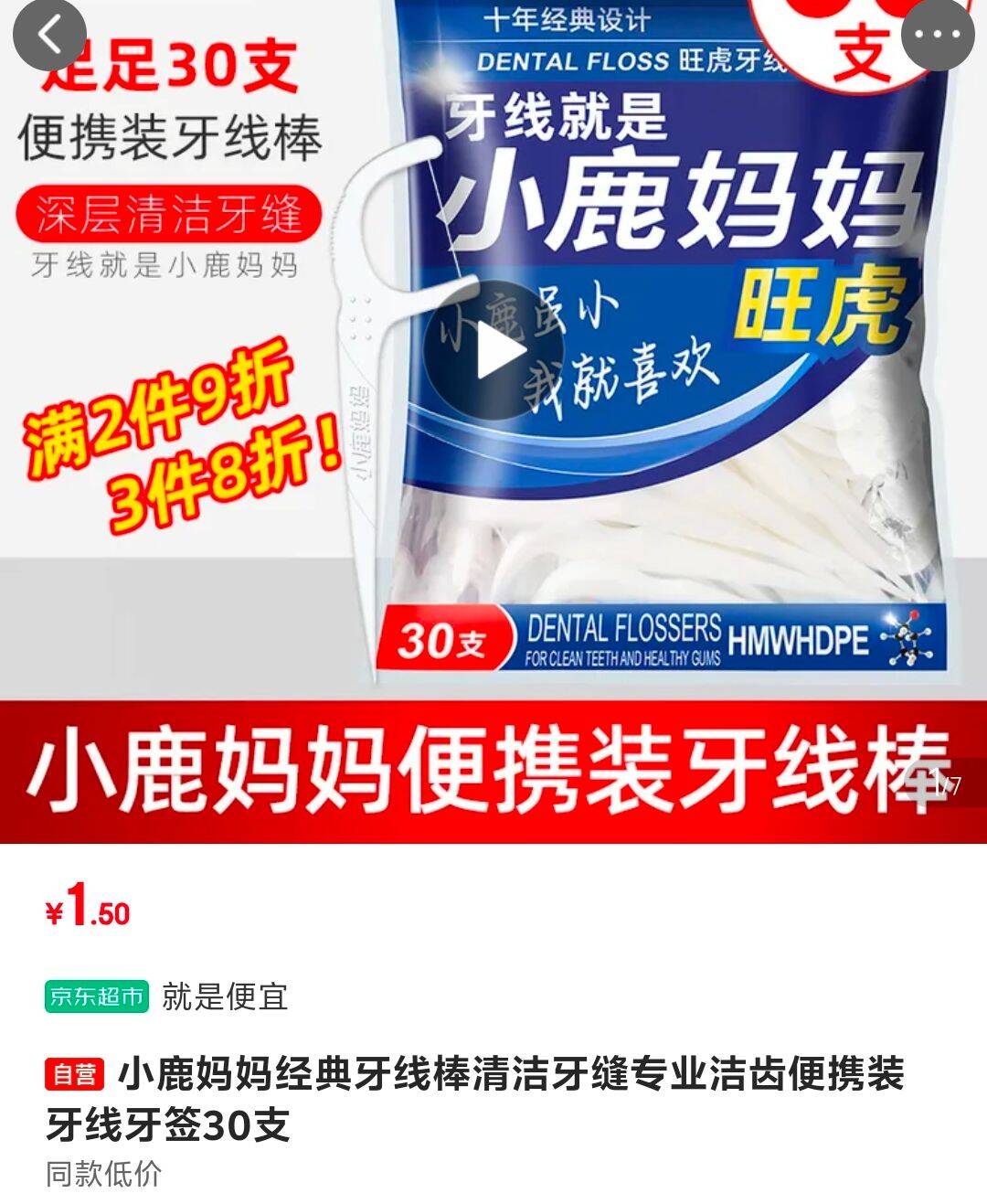The width and height of the screenshot is (987, 1204).
Task: Open the three-dot overflow menu
Action: 938,36
